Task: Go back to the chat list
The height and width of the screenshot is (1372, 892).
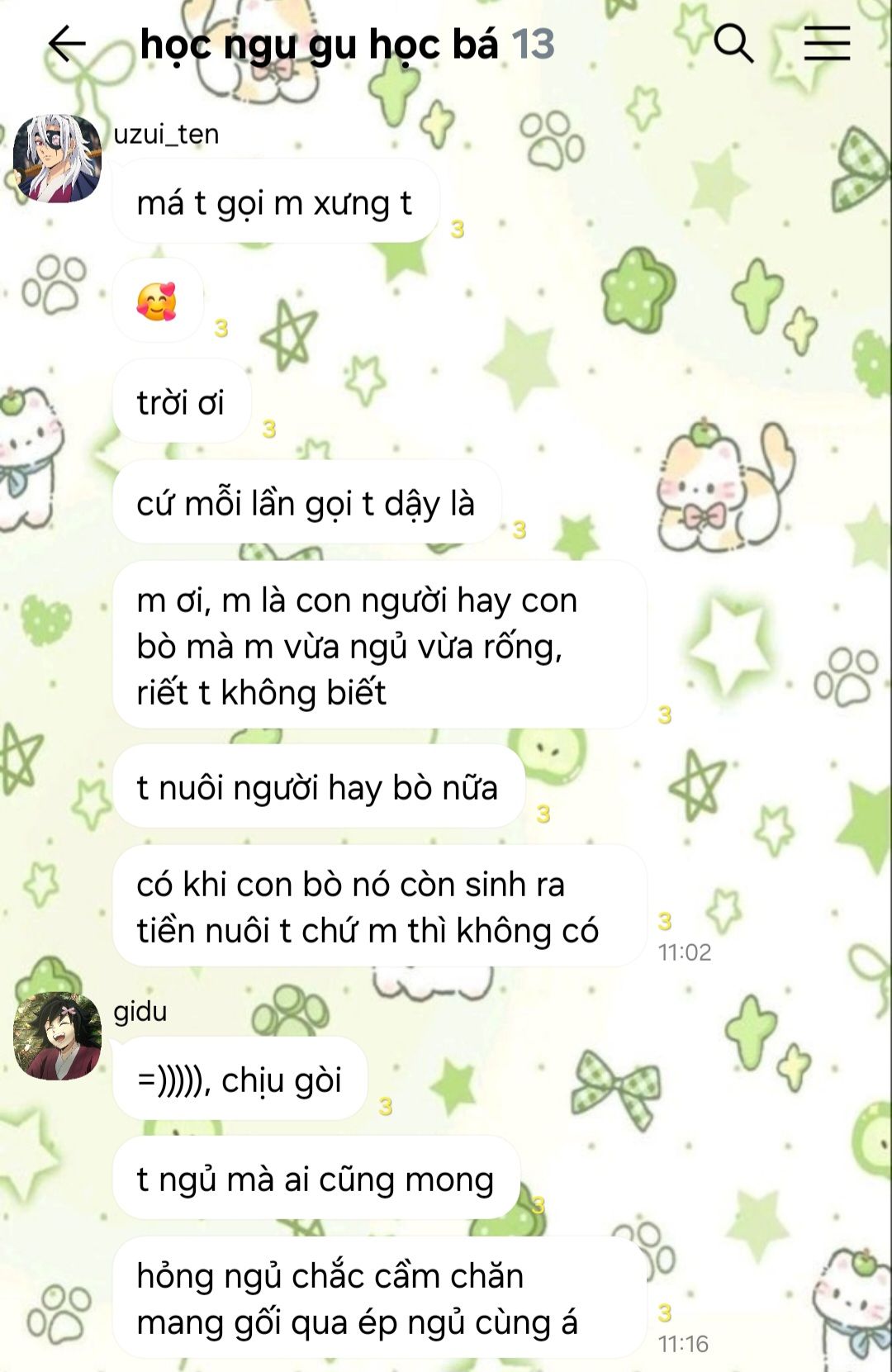Action: click(x=67, y=44)
